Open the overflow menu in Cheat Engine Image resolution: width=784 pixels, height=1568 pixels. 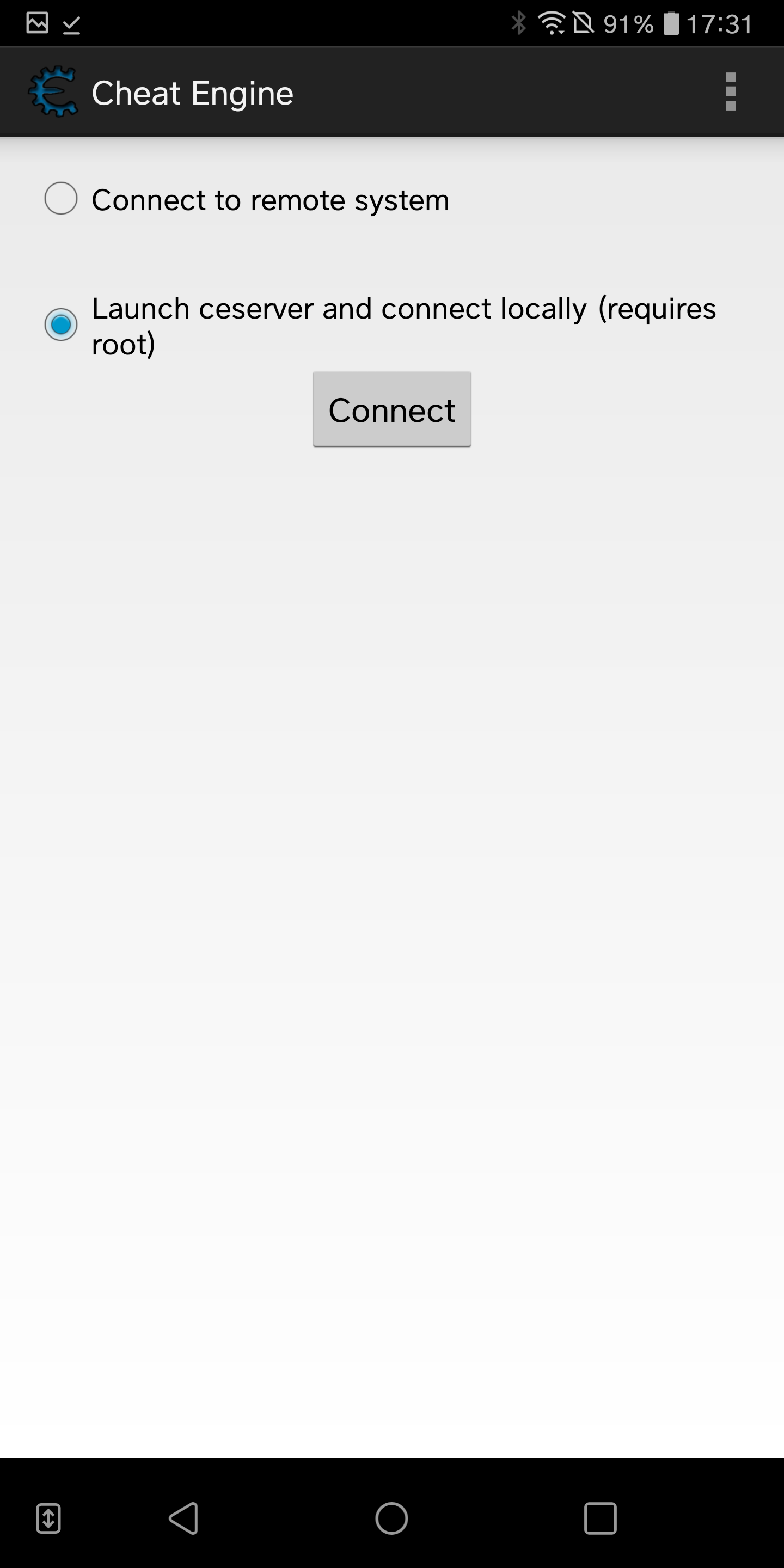click(731, 92)
